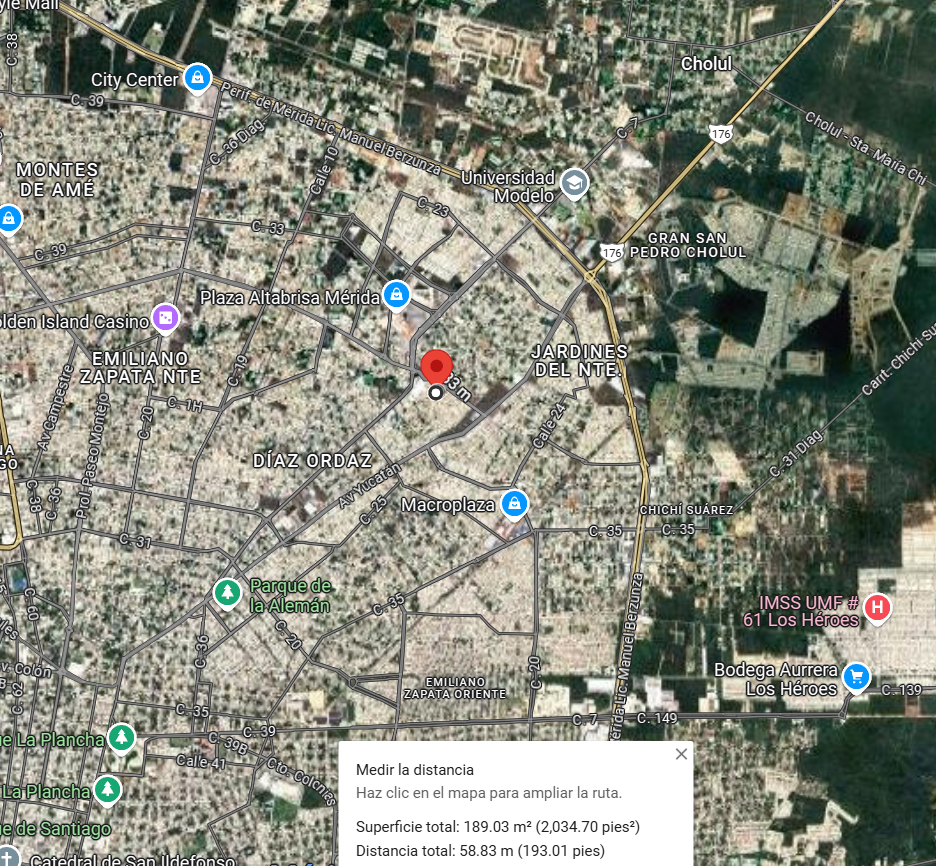Viewport: 936px width, 866px height.
Task: Select the Parque de la Alemán marker
Action: pyautogui.click(x=227, y=593)
